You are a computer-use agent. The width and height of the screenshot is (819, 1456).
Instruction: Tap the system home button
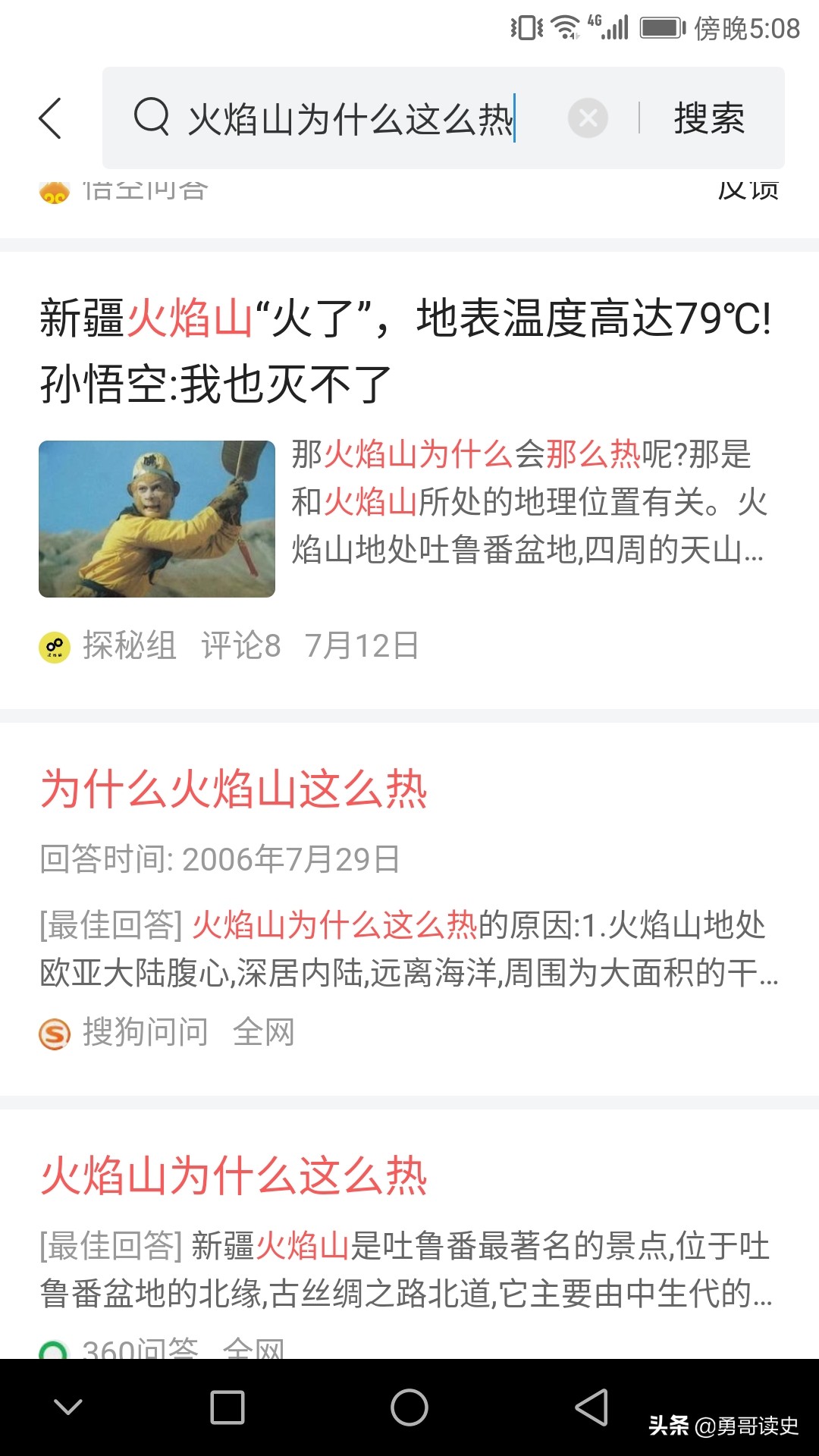point(409,1407)
